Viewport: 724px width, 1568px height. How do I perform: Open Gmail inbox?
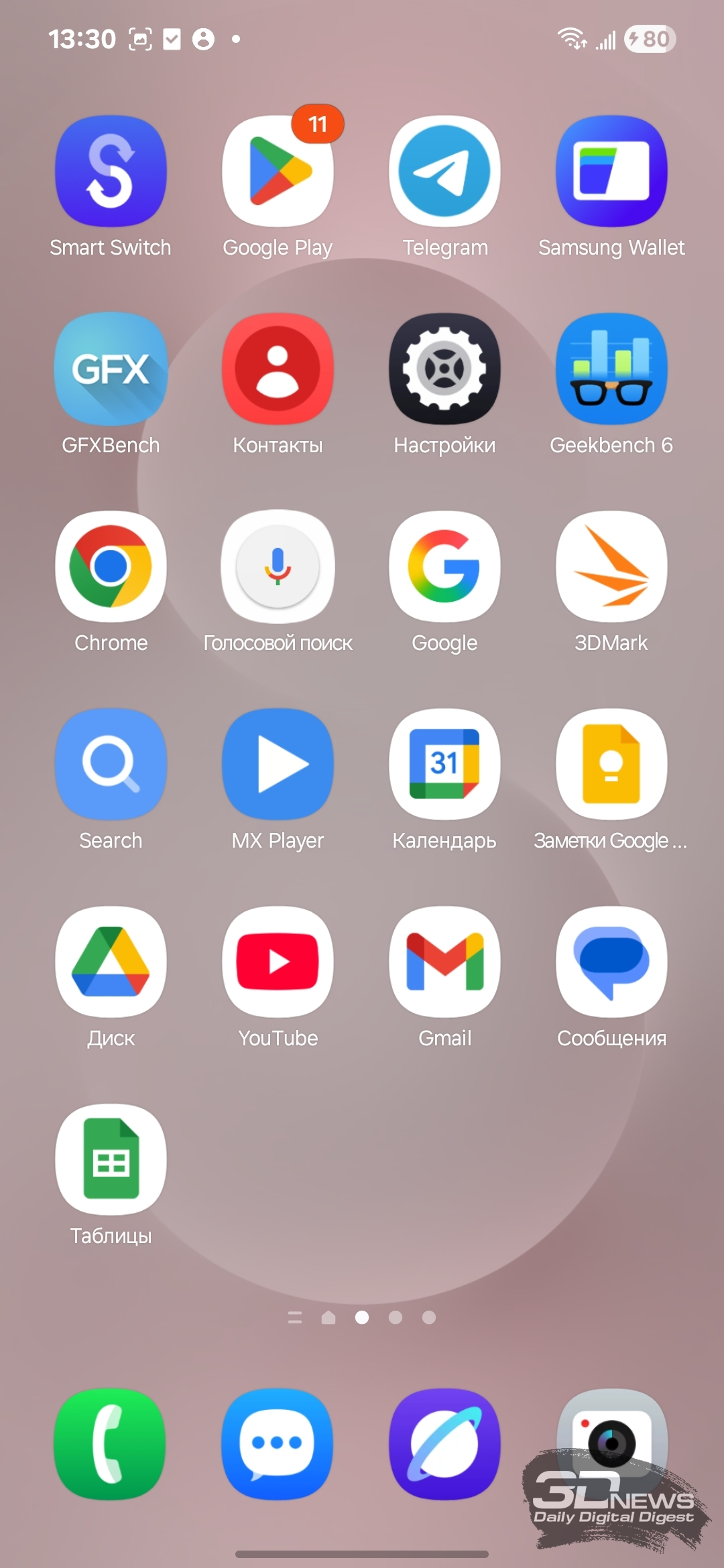444,962
